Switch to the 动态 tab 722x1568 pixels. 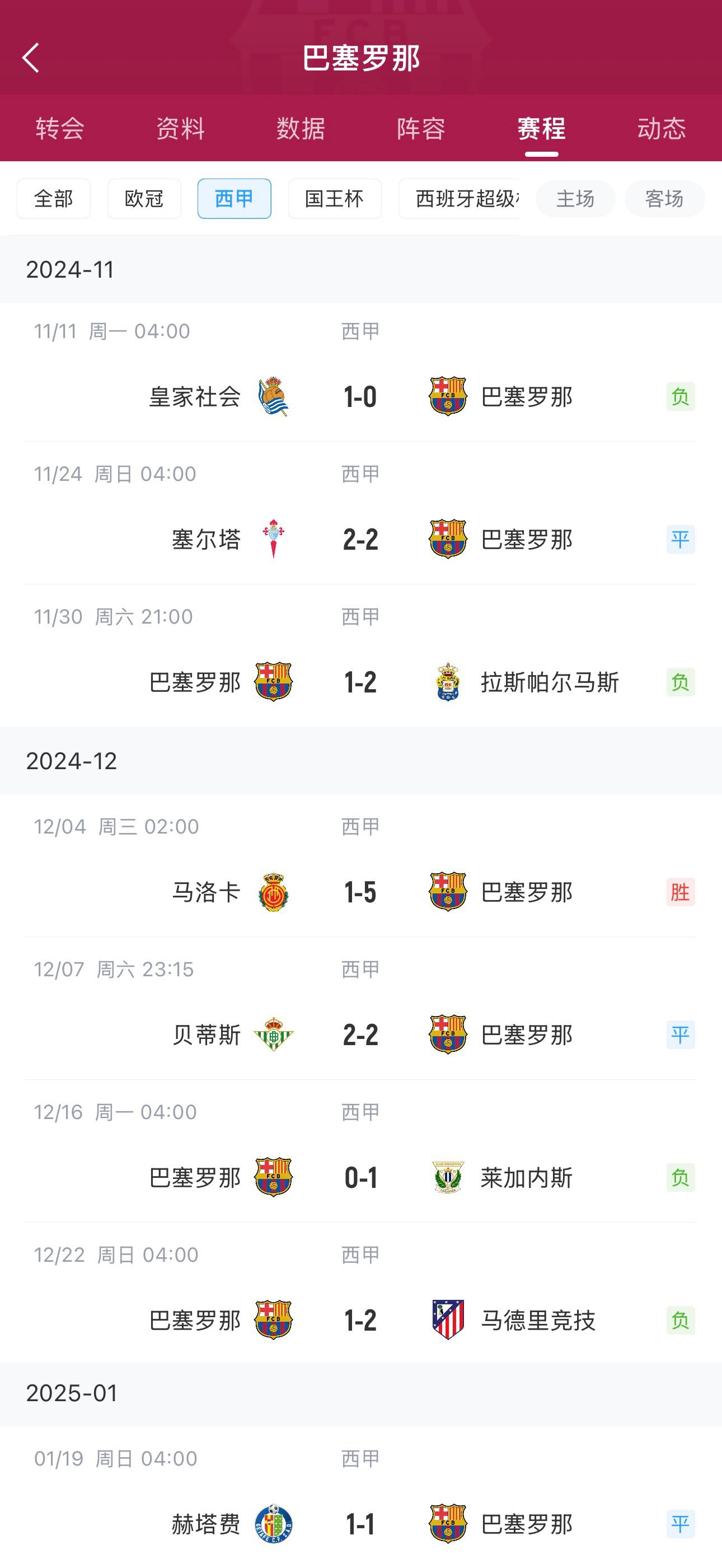click(x=661, y=128)
